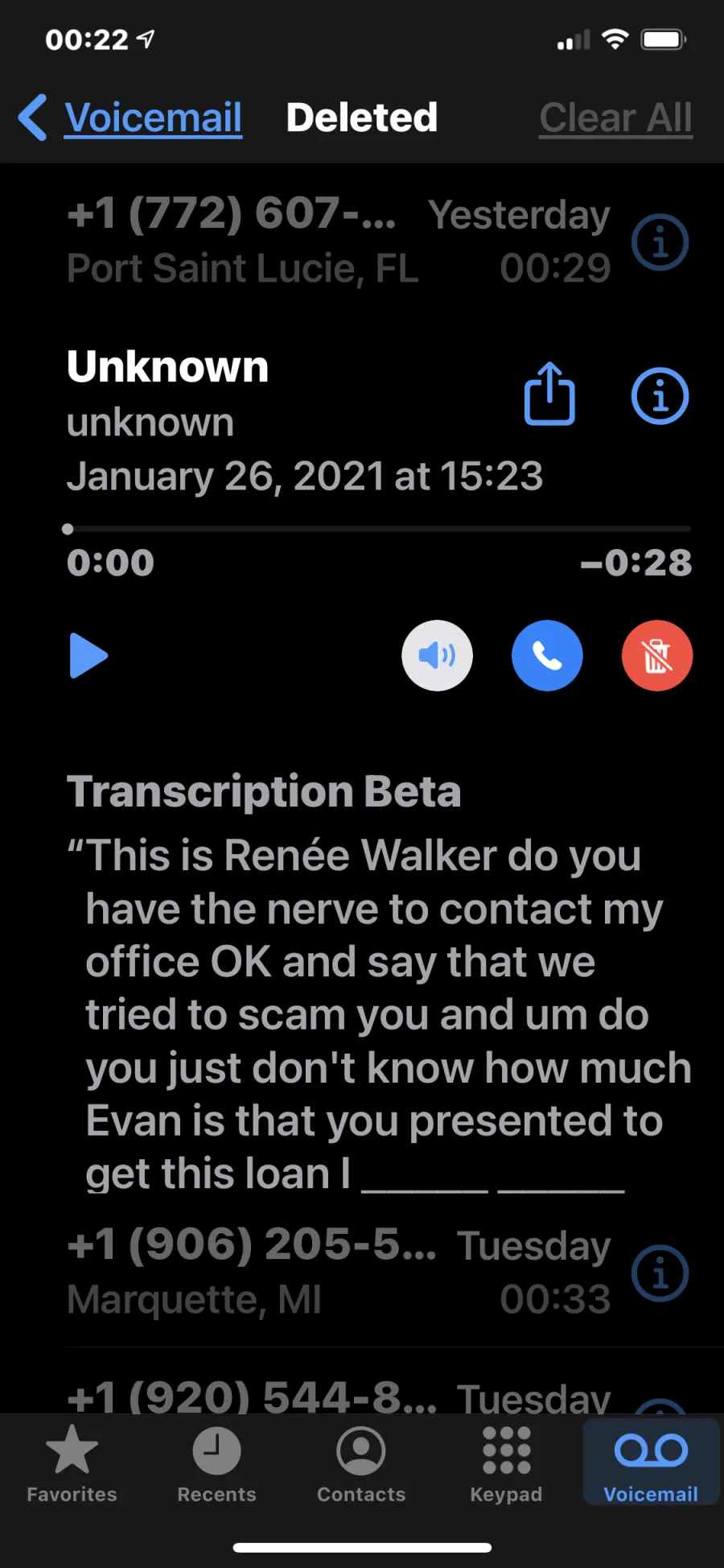Open info for the Port Saint Lucie voicemail
Image resolution: width=724 pixels, height=1568 pixels.
[660, 242]
